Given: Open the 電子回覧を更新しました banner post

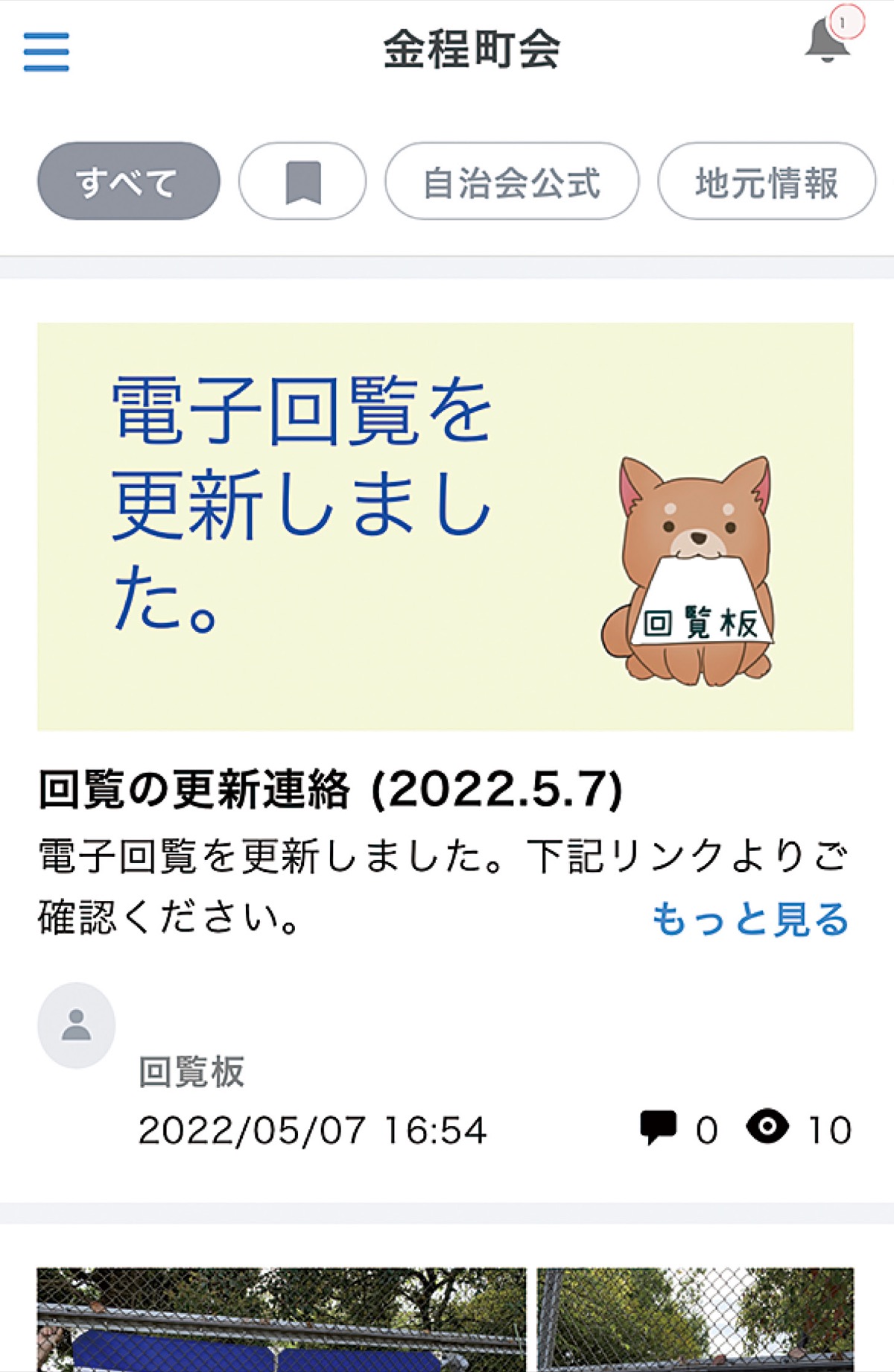Looking at the screenshot, I should pyautogui.click(x=445, y=526).
